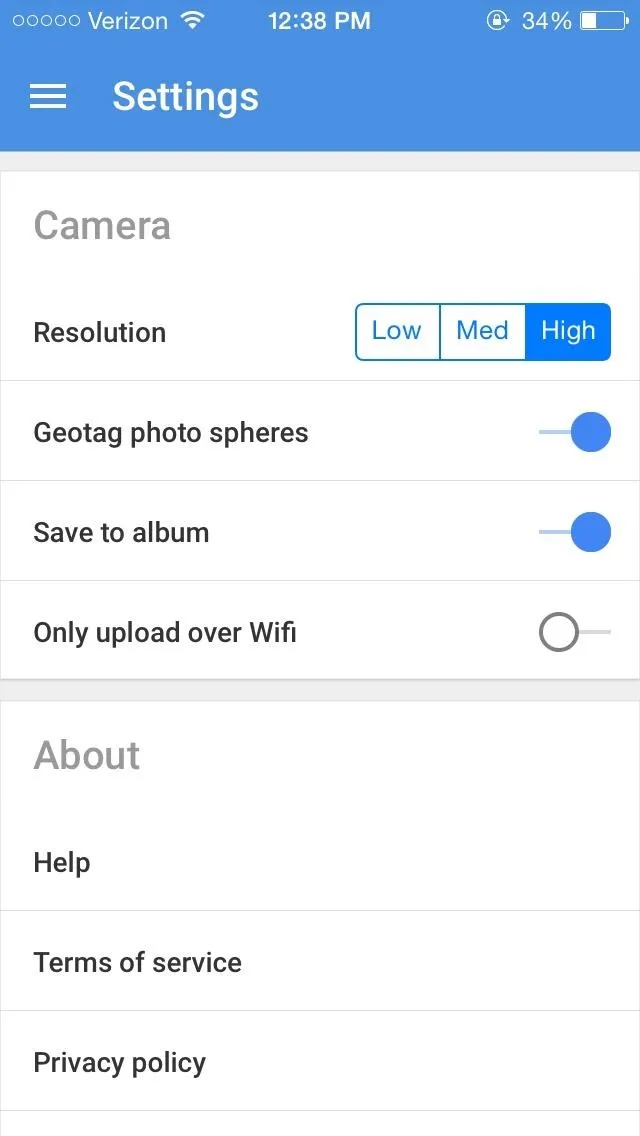Screen dimensions: 640x1136
Task: Open the Help row
Action: 320,861
